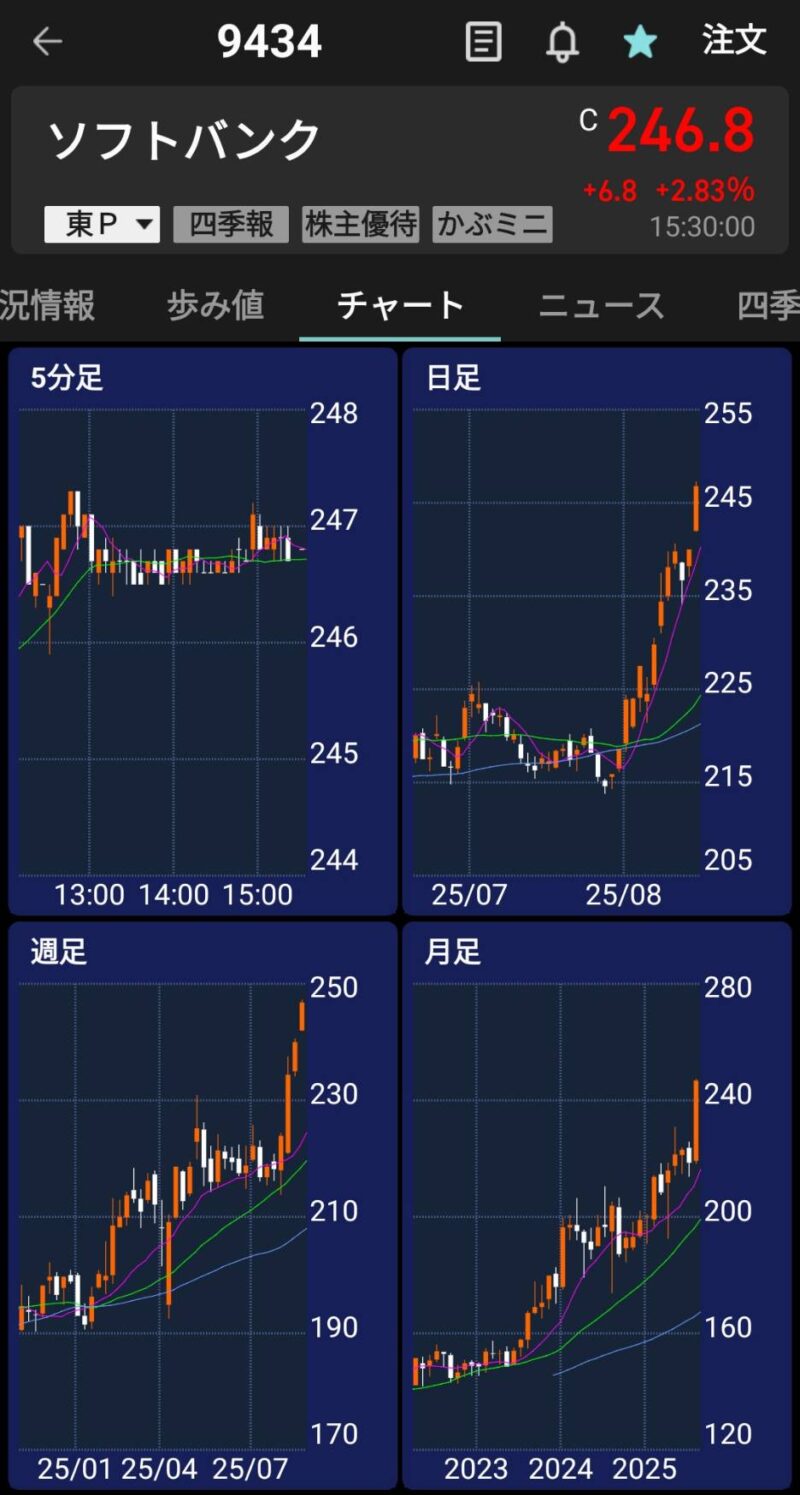This screenshot has height=1495, width=800.
Task: Expand the 東P market dropdown
Action: 102,225
